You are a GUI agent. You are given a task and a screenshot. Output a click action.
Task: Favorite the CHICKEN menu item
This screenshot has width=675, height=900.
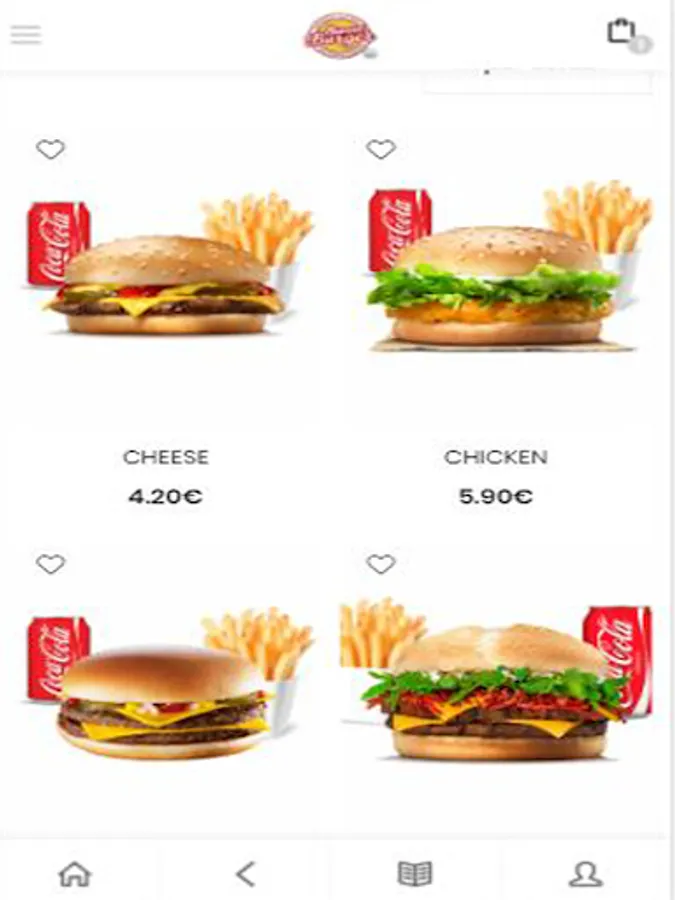coord(381,150)
